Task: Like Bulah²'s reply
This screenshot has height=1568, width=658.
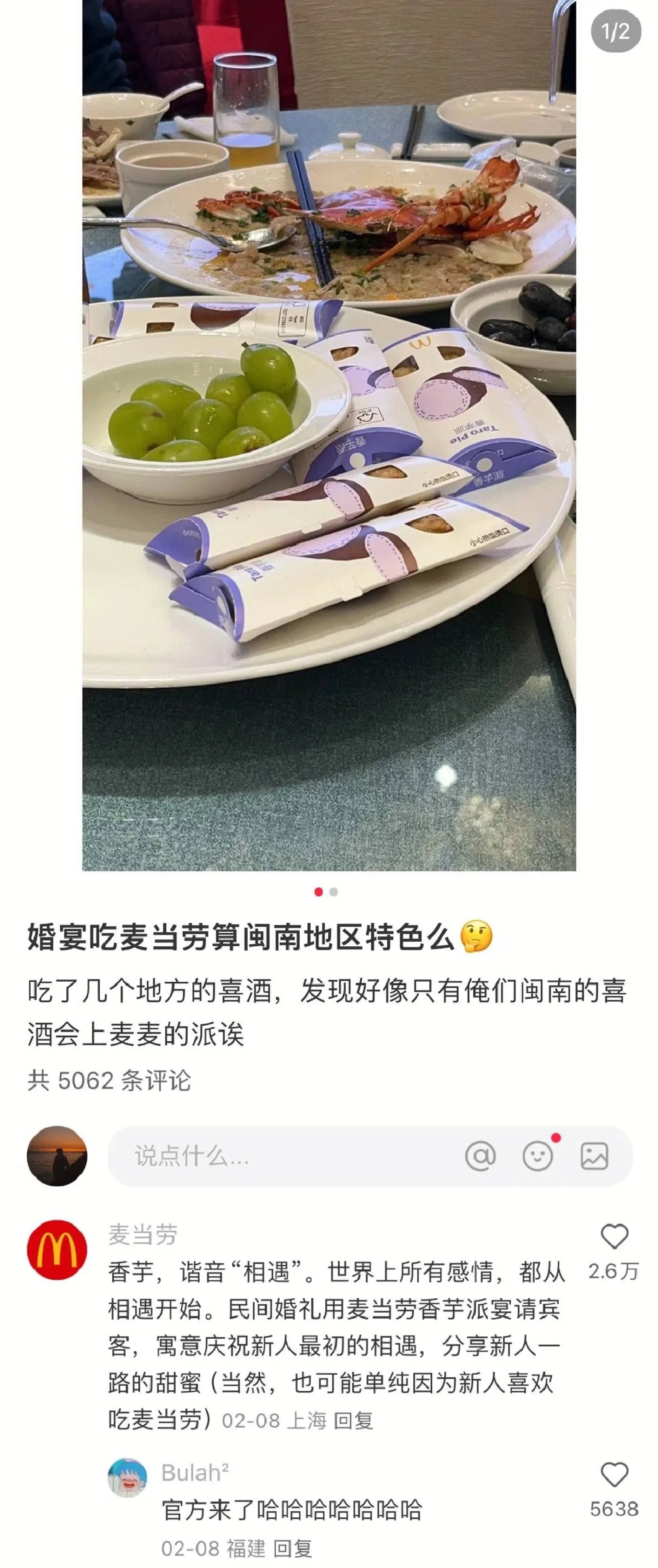Action: tap(614, 1475)
